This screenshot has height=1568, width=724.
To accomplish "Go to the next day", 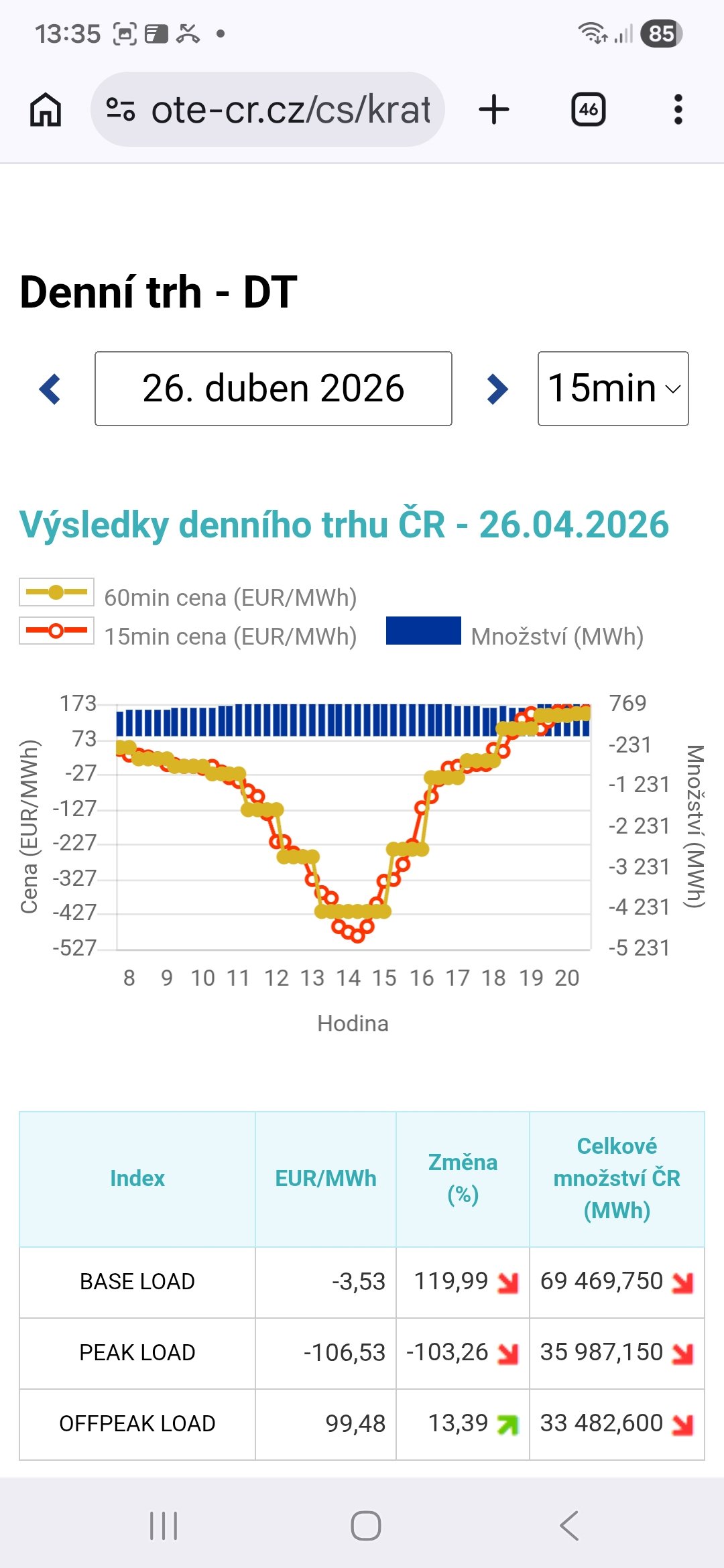I will click(497, 389).
